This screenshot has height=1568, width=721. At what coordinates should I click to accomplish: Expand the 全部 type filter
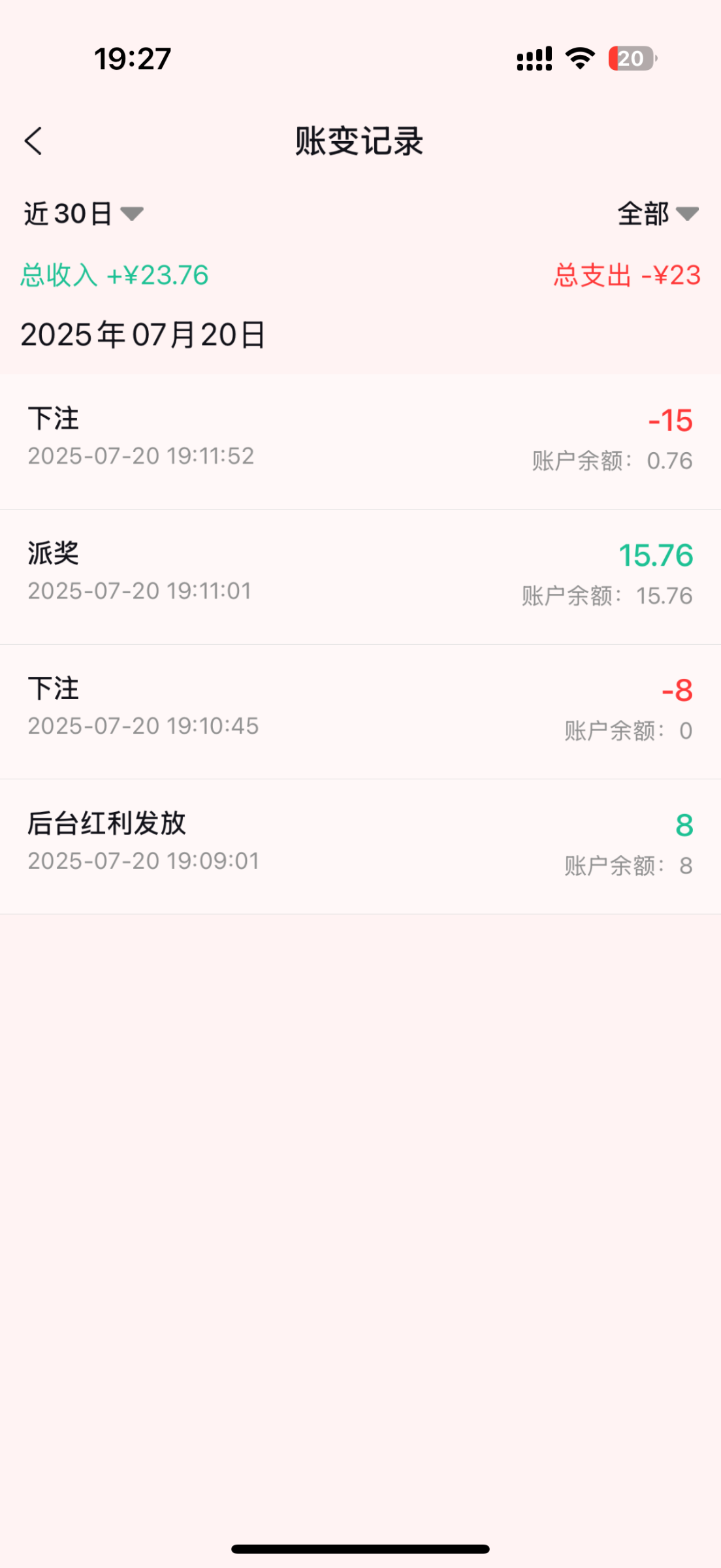click(x=657, y=214)
